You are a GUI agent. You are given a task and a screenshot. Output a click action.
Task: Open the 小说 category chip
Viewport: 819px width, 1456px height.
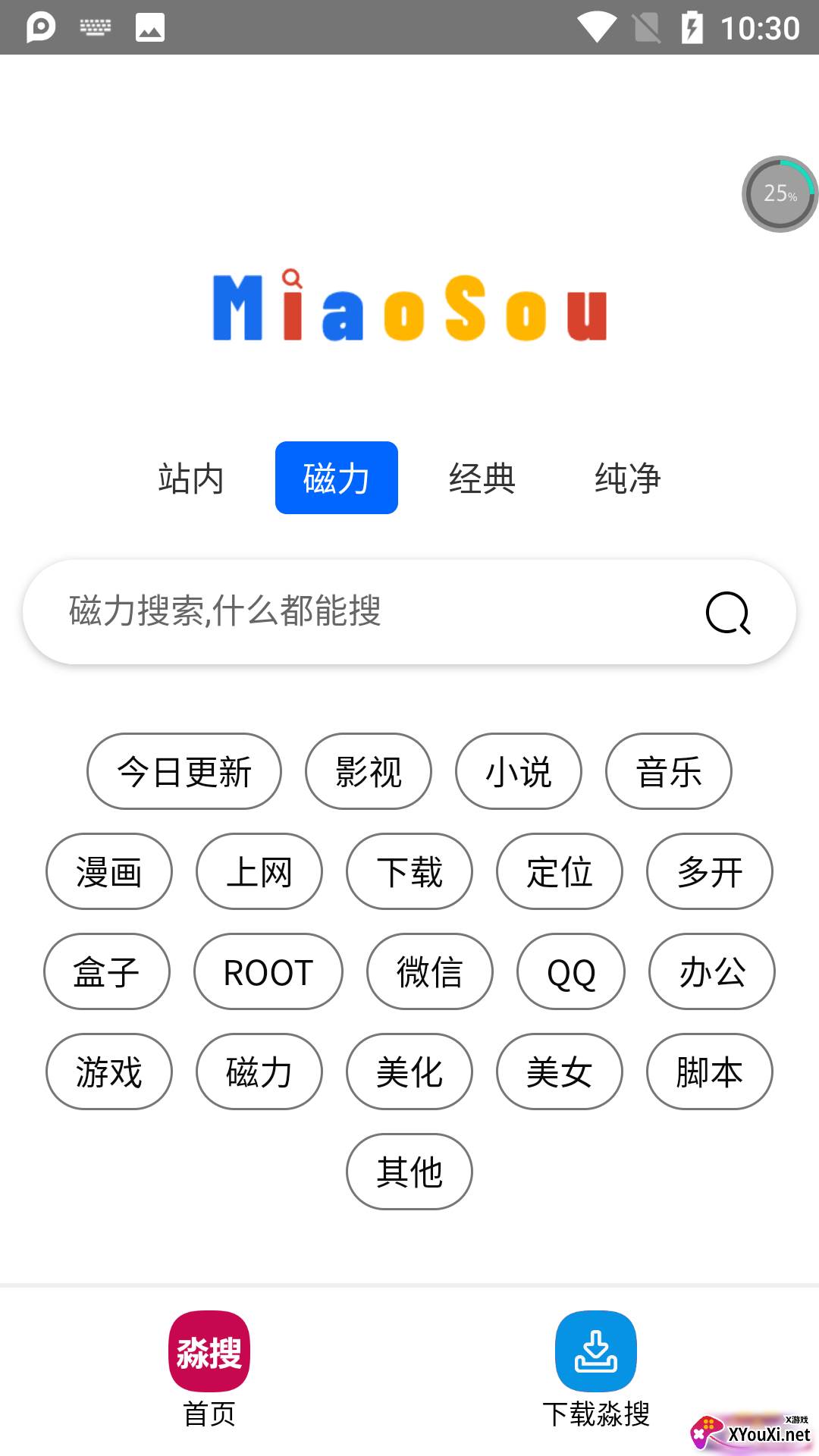coord(519,771)
